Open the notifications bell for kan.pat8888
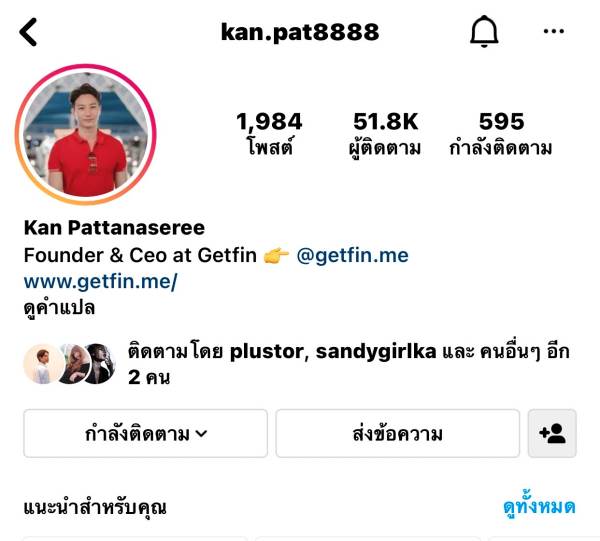The image size is (600, 541). [484, 32]
